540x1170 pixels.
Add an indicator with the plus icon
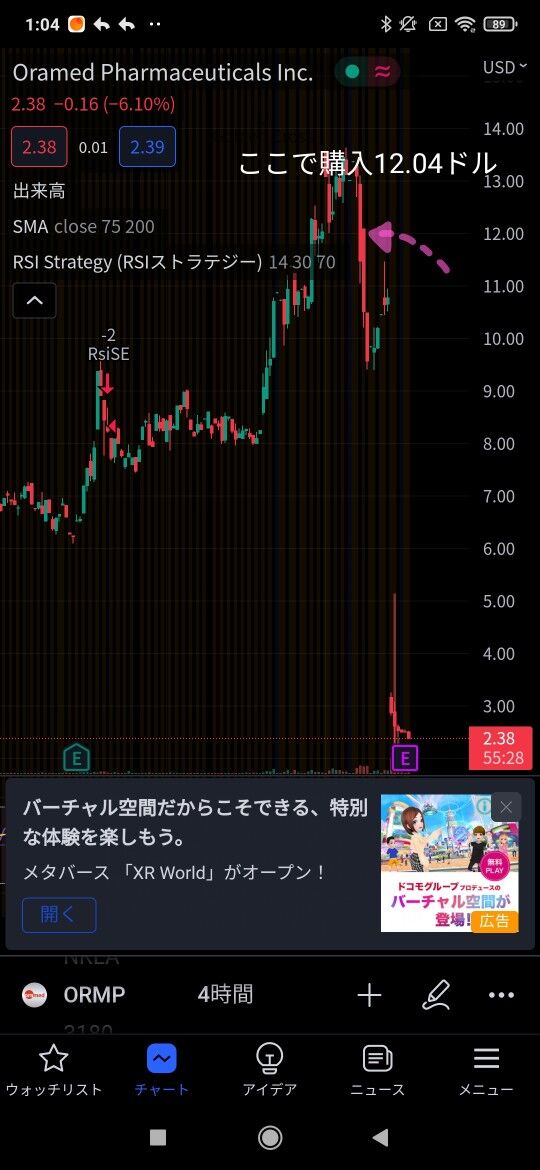[369, 995]
